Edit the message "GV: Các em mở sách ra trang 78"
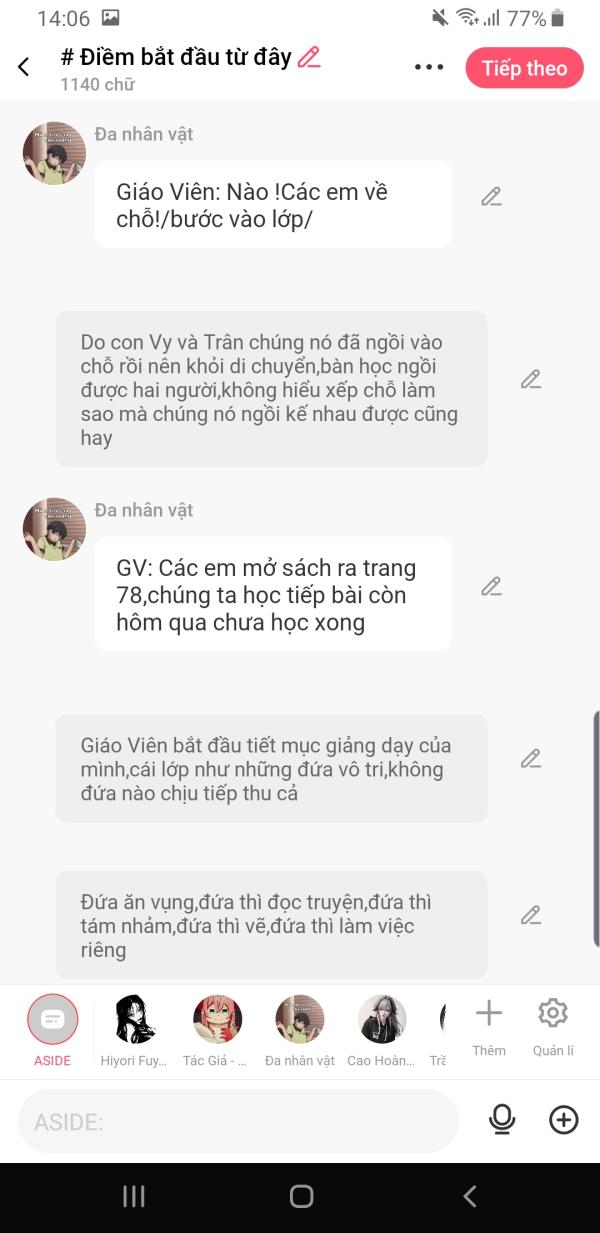Viewport: 600px width, 1233px height. (491, 586)
